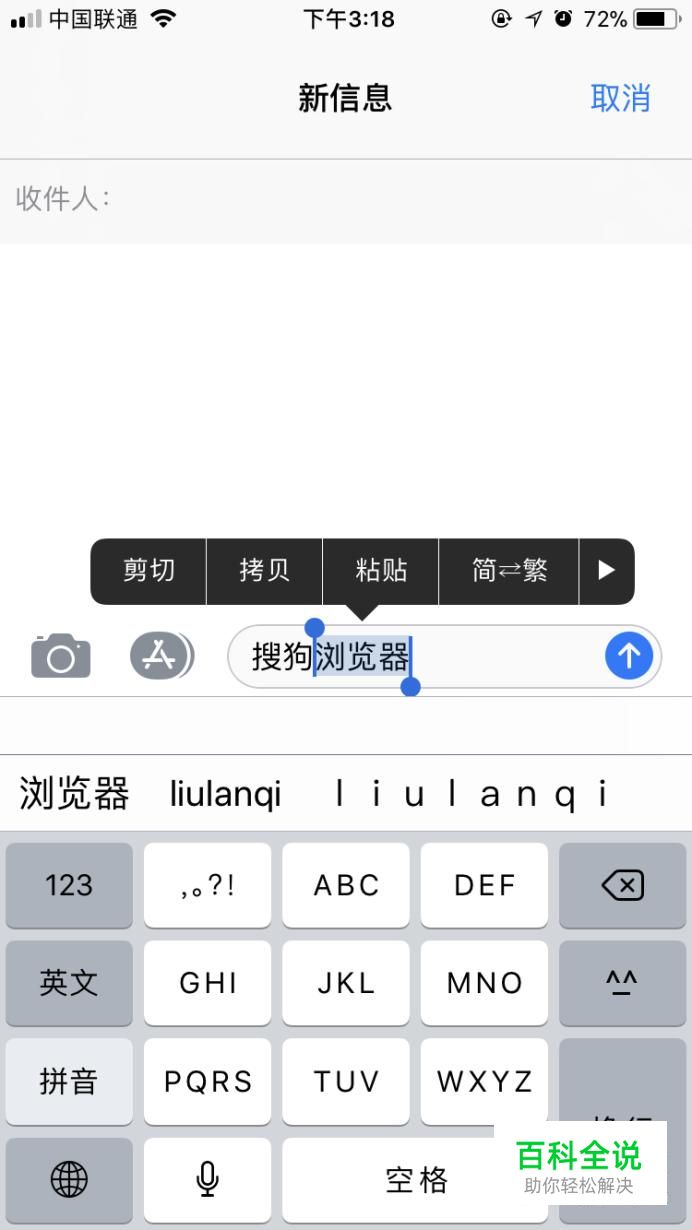Convert text with 简⇄繁
The image size is (692, 1230).
pos(509,570)
